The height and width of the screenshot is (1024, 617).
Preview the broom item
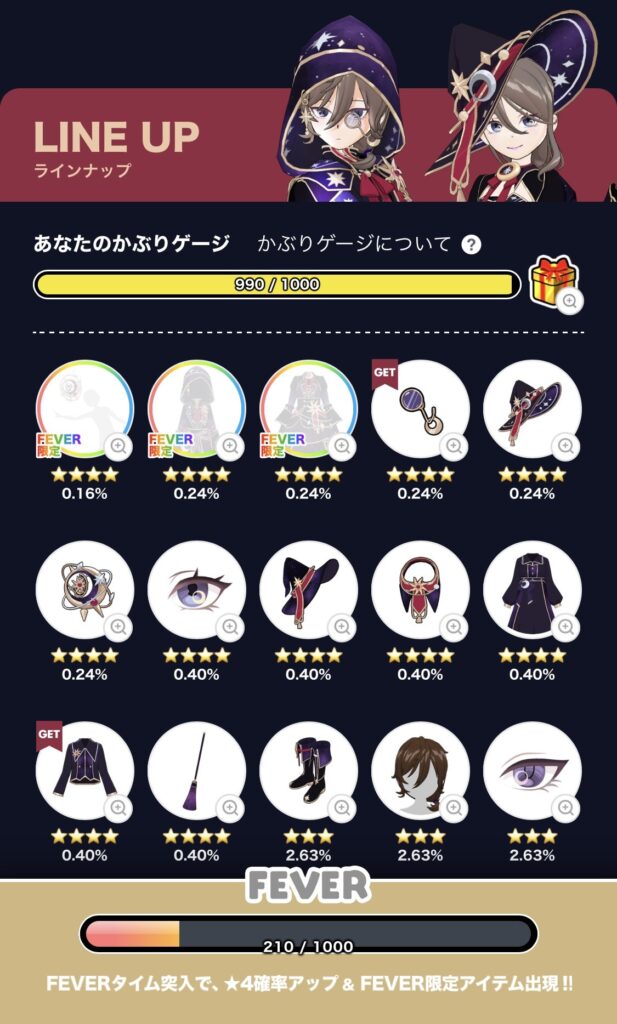(x=231, y=807)
